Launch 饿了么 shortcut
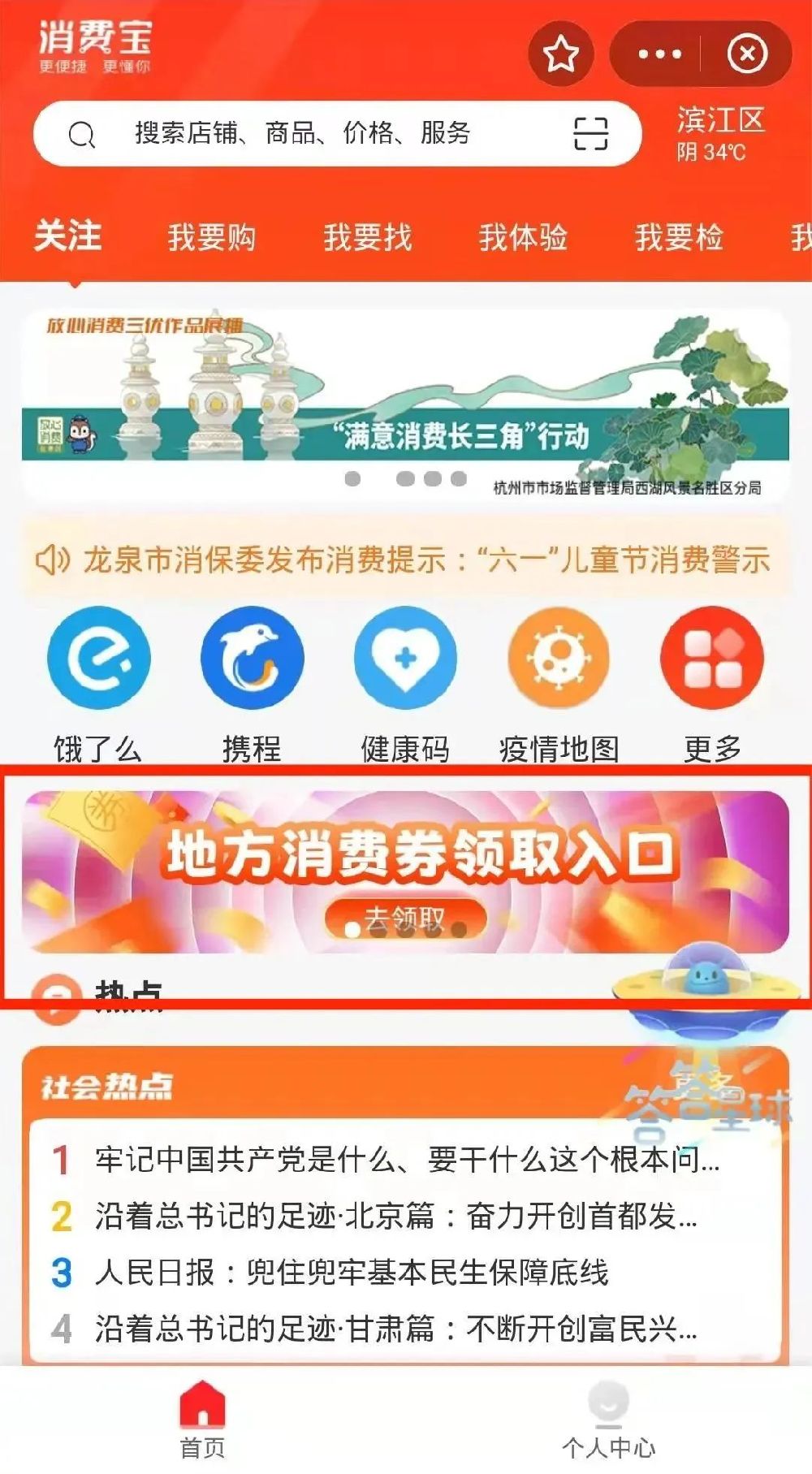 [98, 658]
